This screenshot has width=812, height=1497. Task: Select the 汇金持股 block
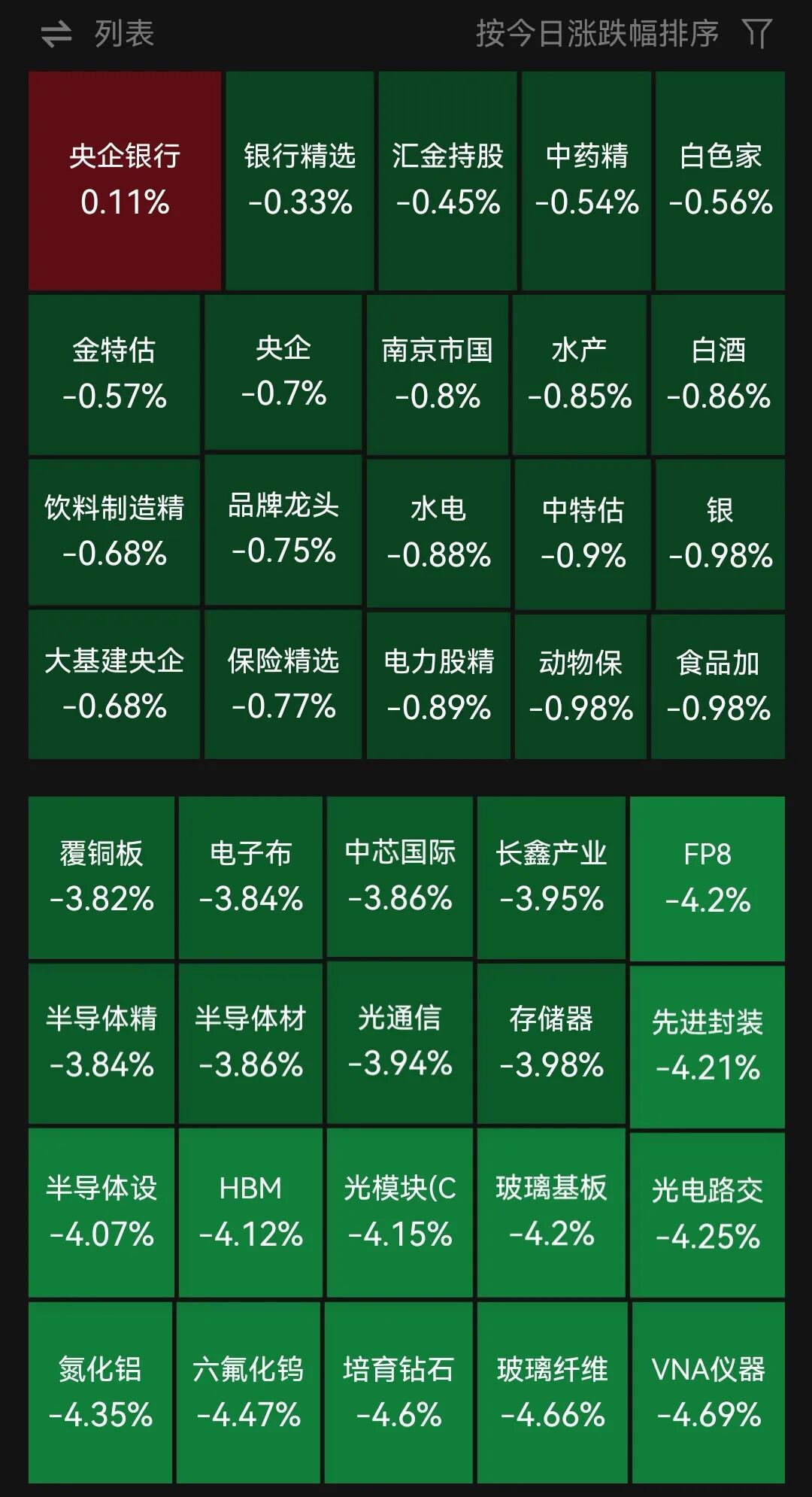coord(447,181)
